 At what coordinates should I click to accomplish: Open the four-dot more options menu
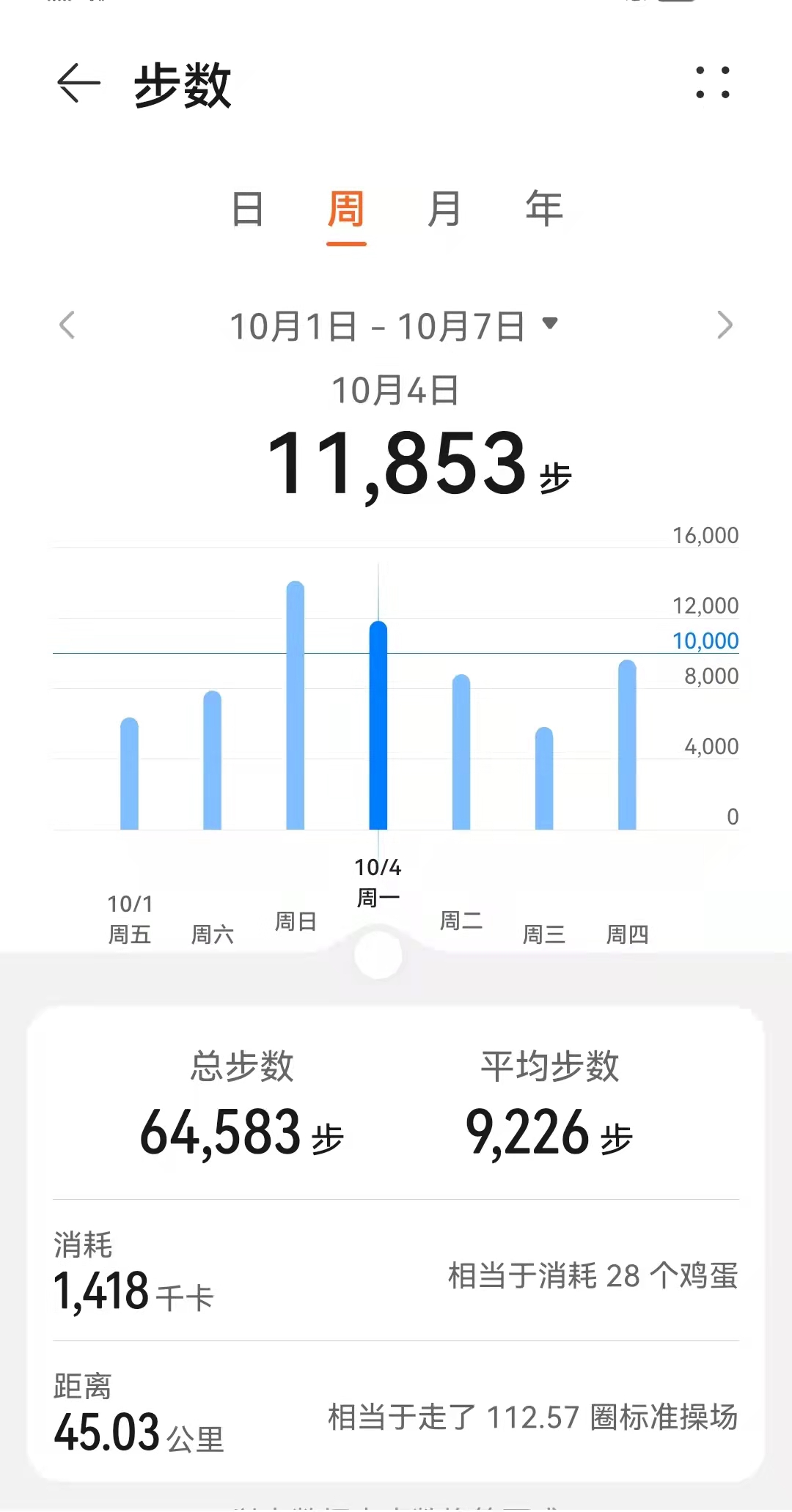[x=712, y=83]
